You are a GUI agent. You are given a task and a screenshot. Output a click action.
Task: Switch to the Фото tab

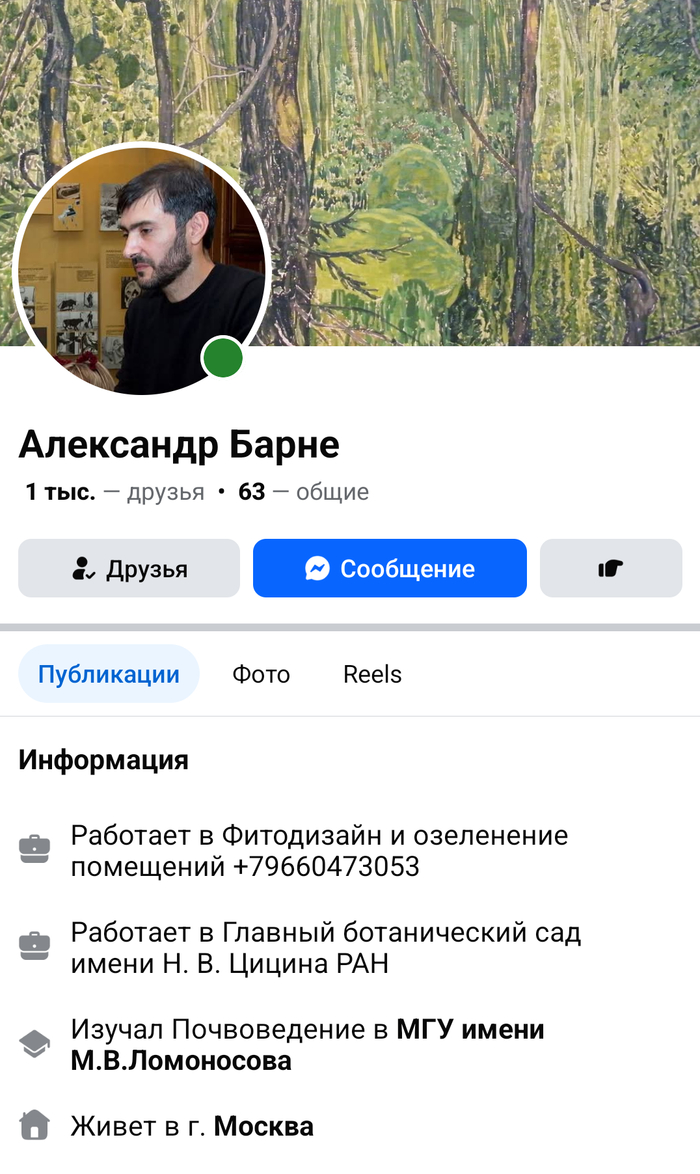click(261, 674)
